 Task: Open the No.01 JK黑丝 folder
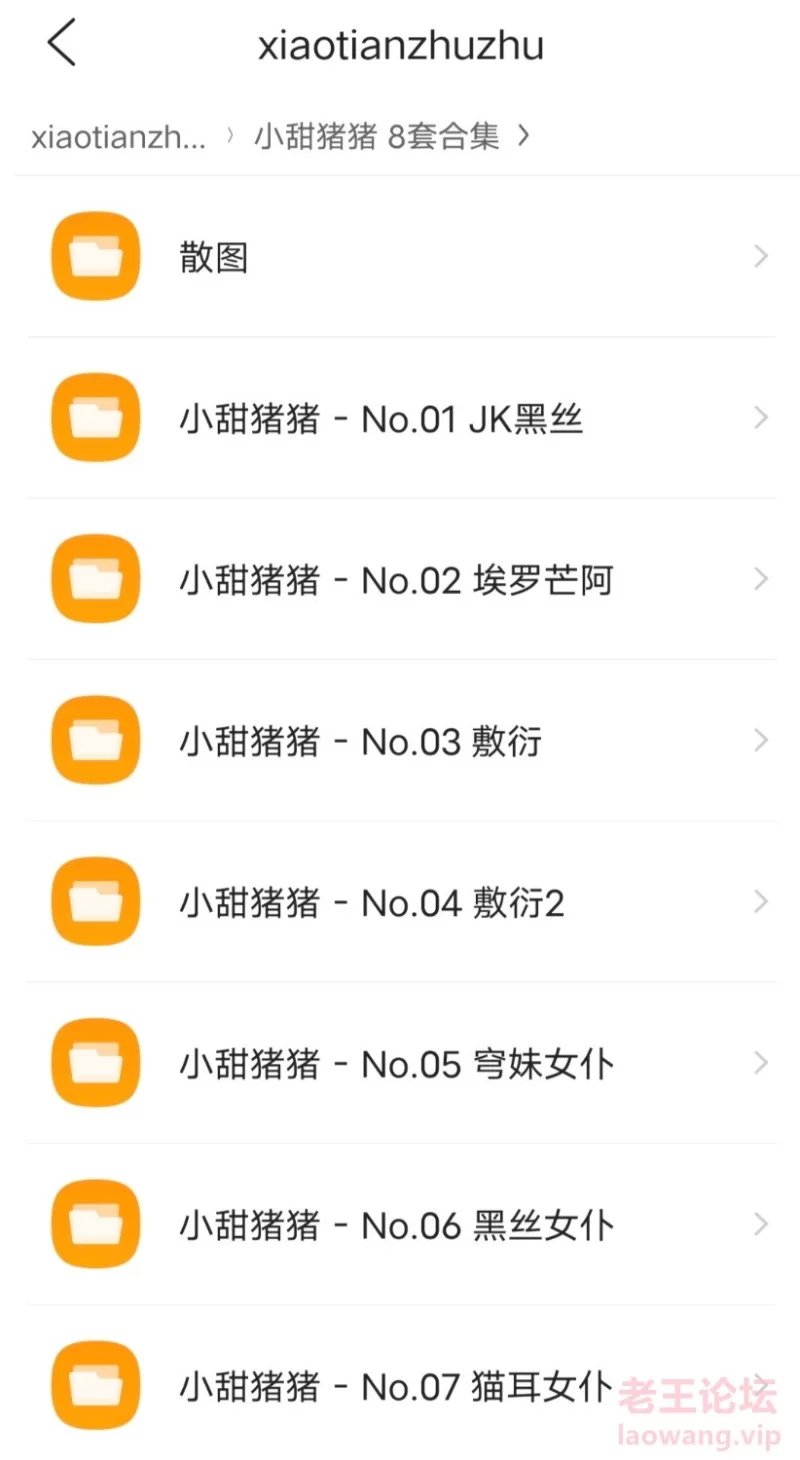click(x=400, y=418)
